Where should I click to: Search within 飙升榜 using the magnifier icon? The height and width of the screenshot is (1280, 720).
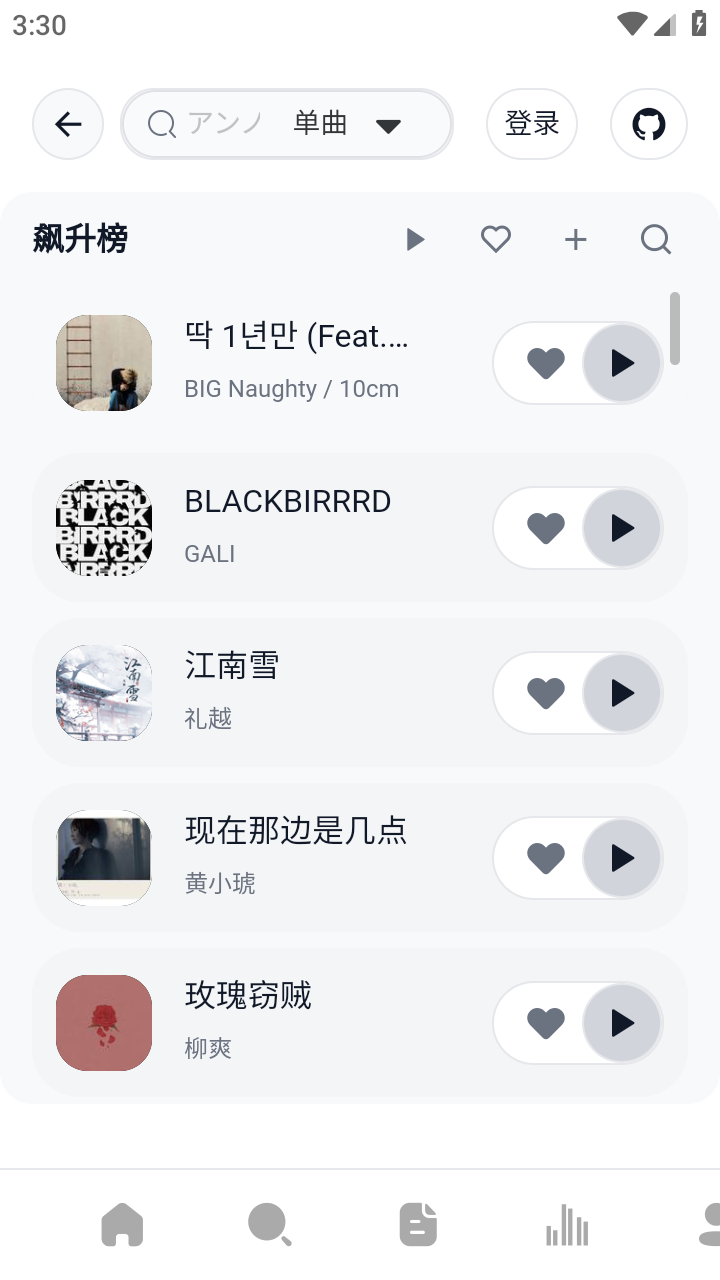[656, 239]
